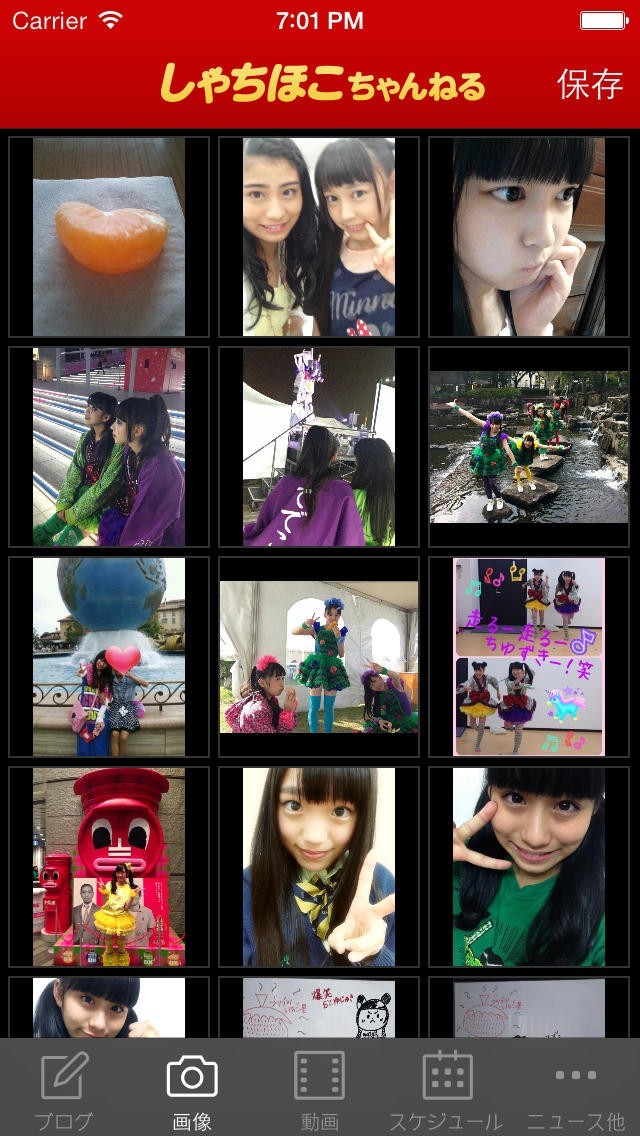The width and height of the screenshot is (640, 1136).
Task: Open the photo of two girls on steps
Action: tap(109, 447)
